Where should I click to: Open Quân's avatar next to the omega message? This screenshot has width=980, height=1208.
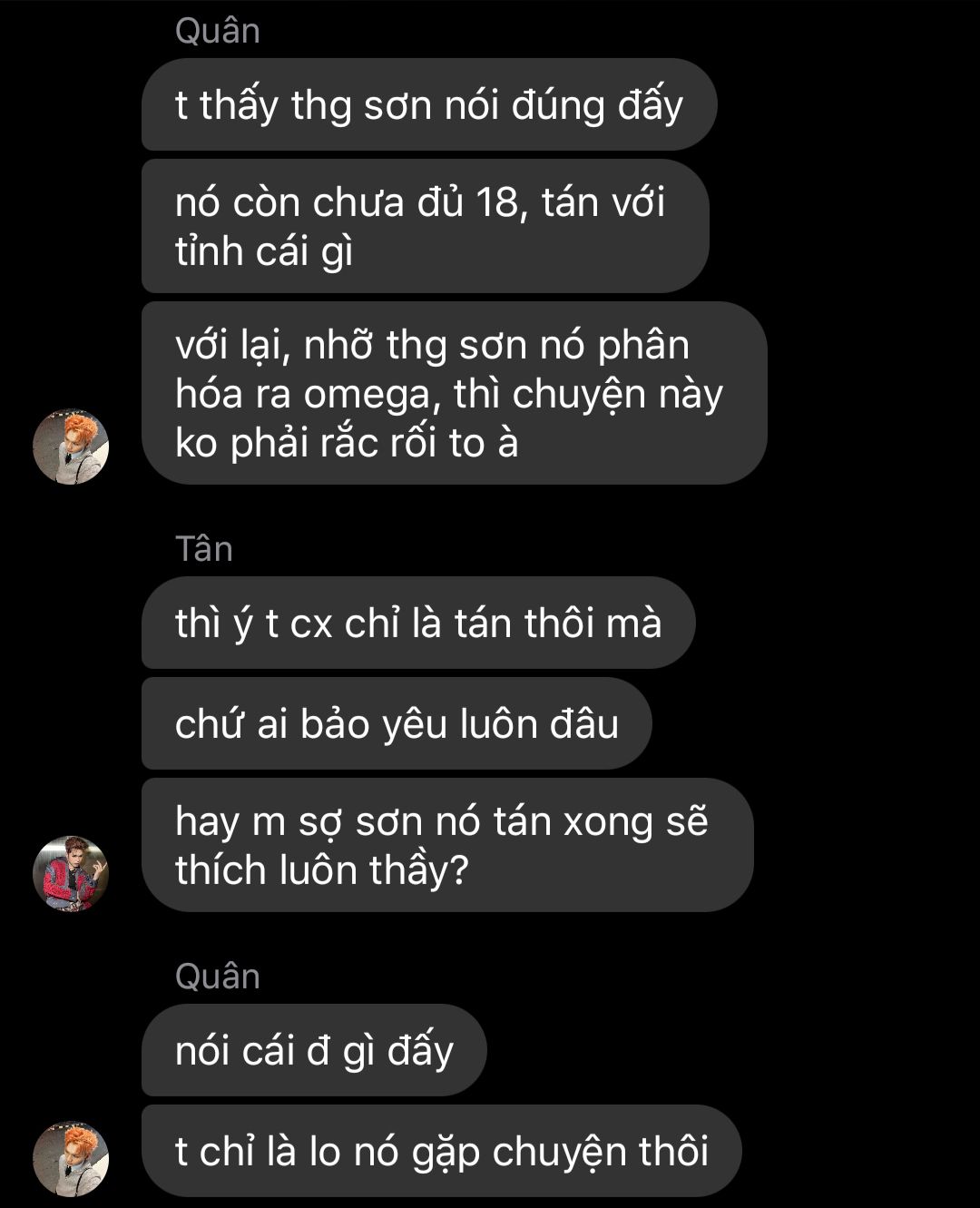pos(71,446)
